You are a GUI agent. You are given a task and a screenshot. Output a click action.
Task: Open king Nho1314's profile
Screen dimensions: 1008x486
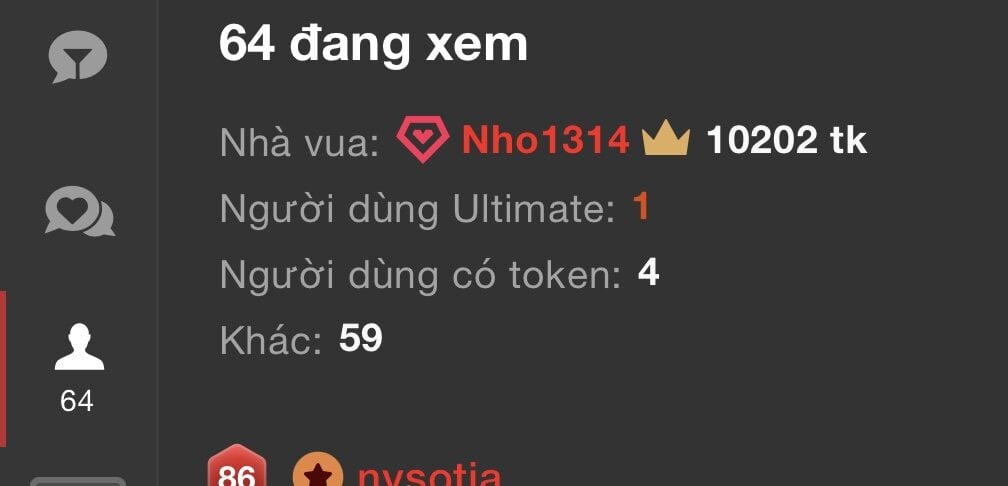(545, 141)
